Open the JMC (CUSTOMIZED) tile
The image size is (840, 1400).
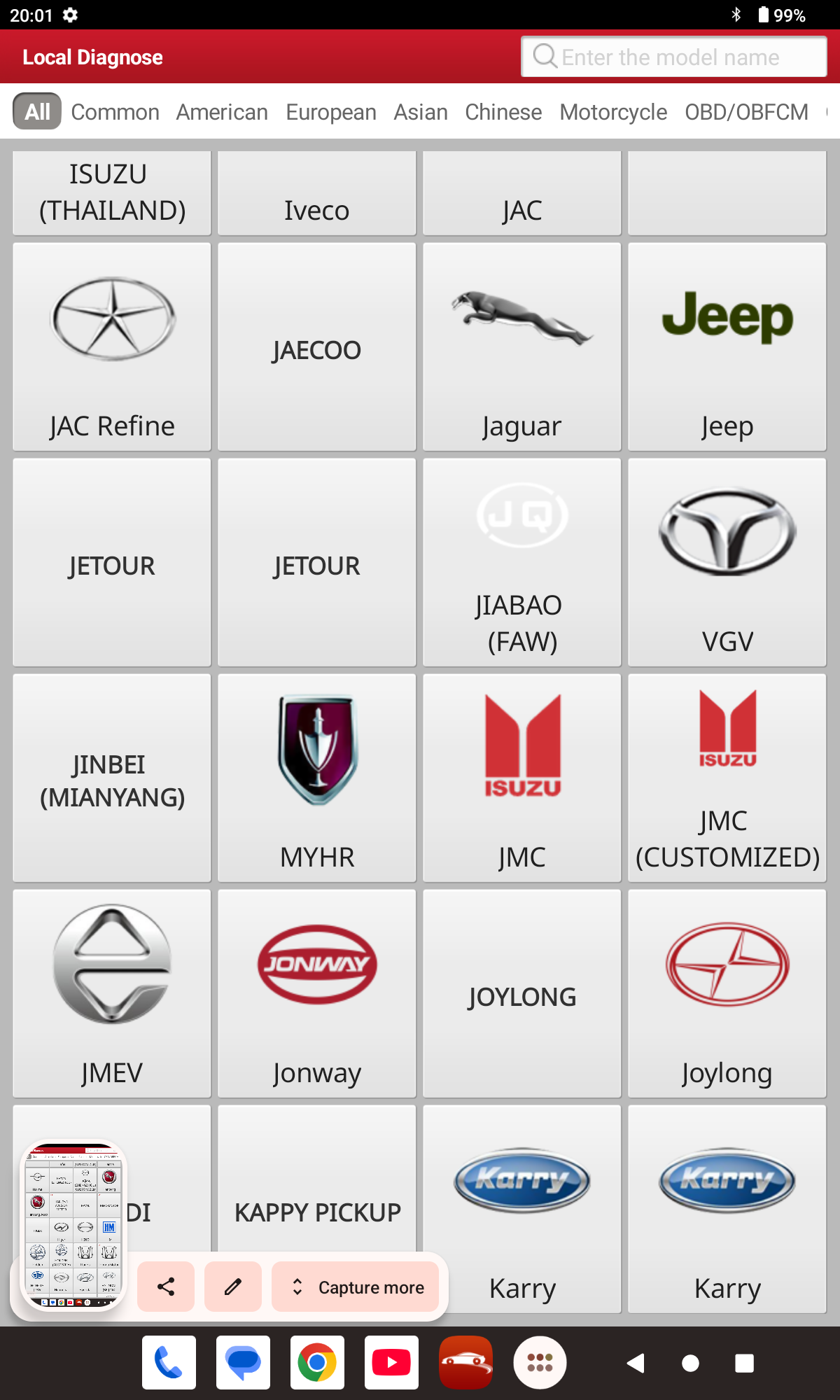[x=727, y=778]
